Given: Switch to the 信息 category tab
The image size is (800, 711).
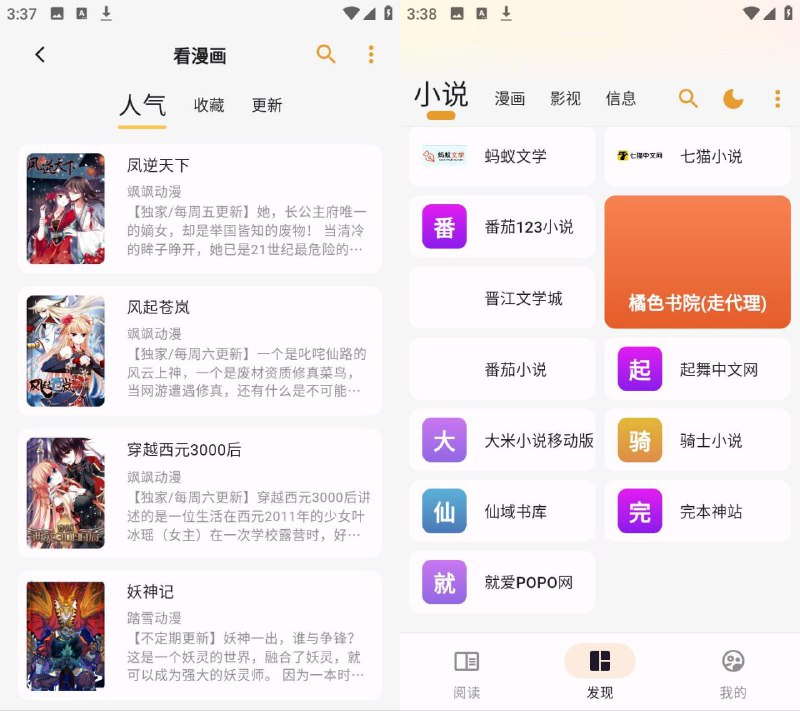Looking at the screenshot, I should click(x=621, y=98).
